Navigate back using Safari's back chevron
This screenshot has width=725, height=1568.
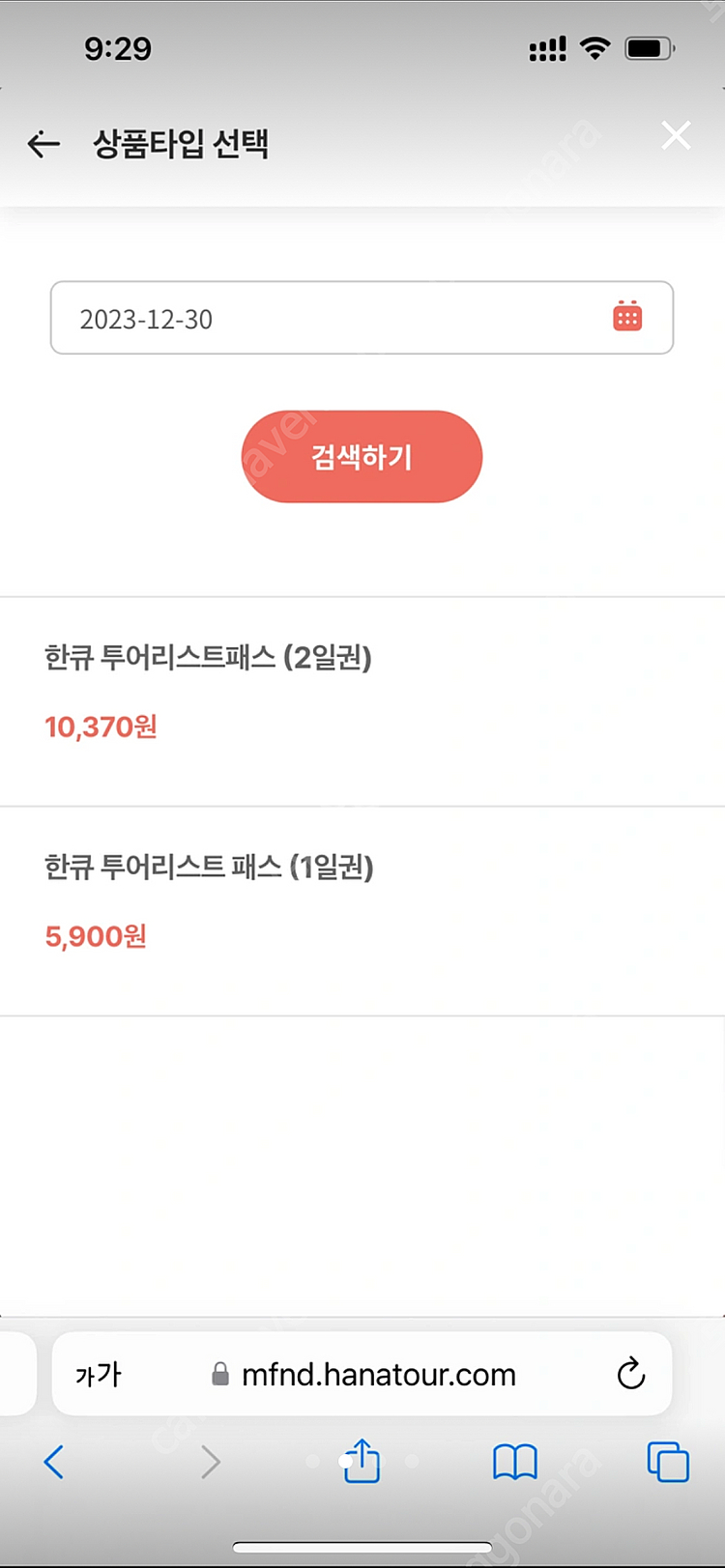[54, 1462]
